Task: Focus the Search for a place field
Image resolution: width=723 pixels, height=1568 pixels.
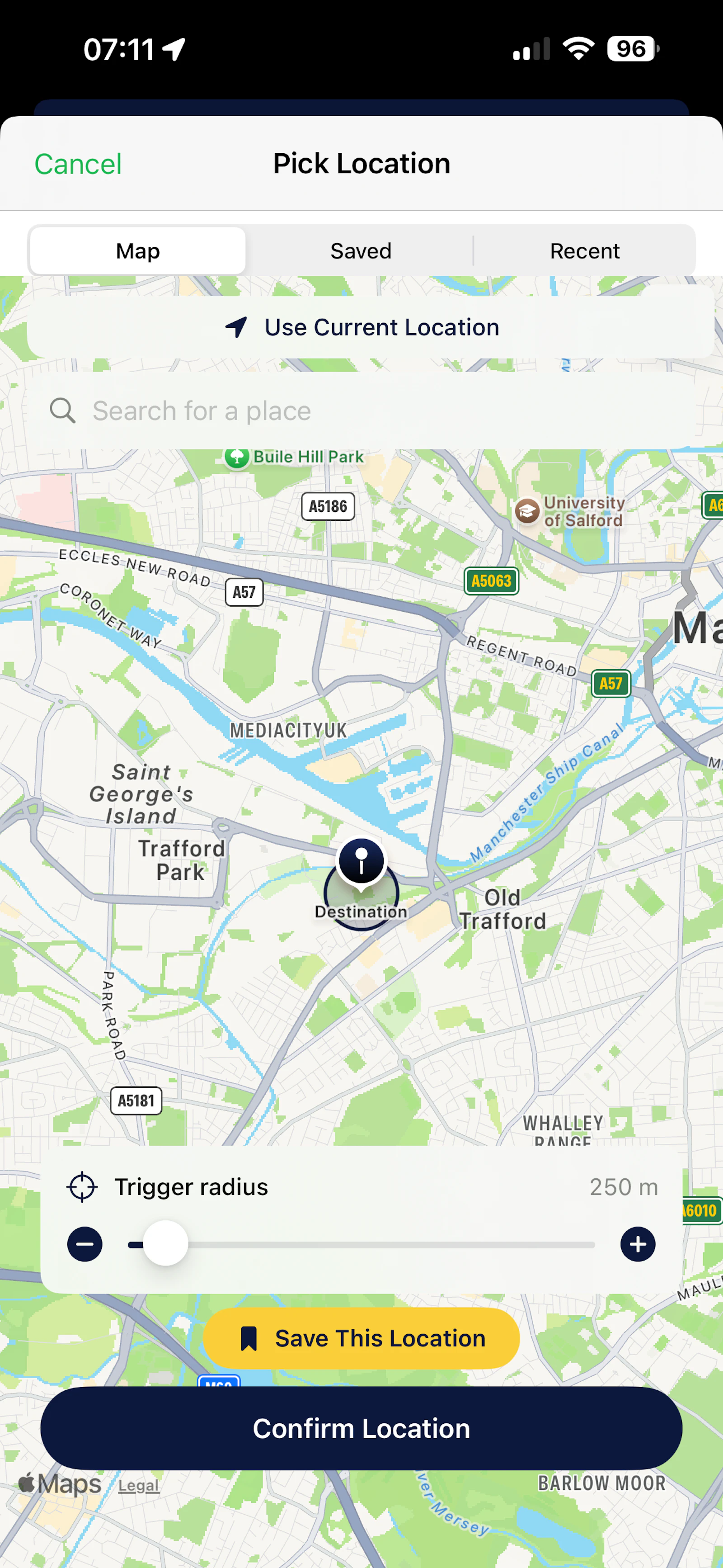Action: point(361,411)
